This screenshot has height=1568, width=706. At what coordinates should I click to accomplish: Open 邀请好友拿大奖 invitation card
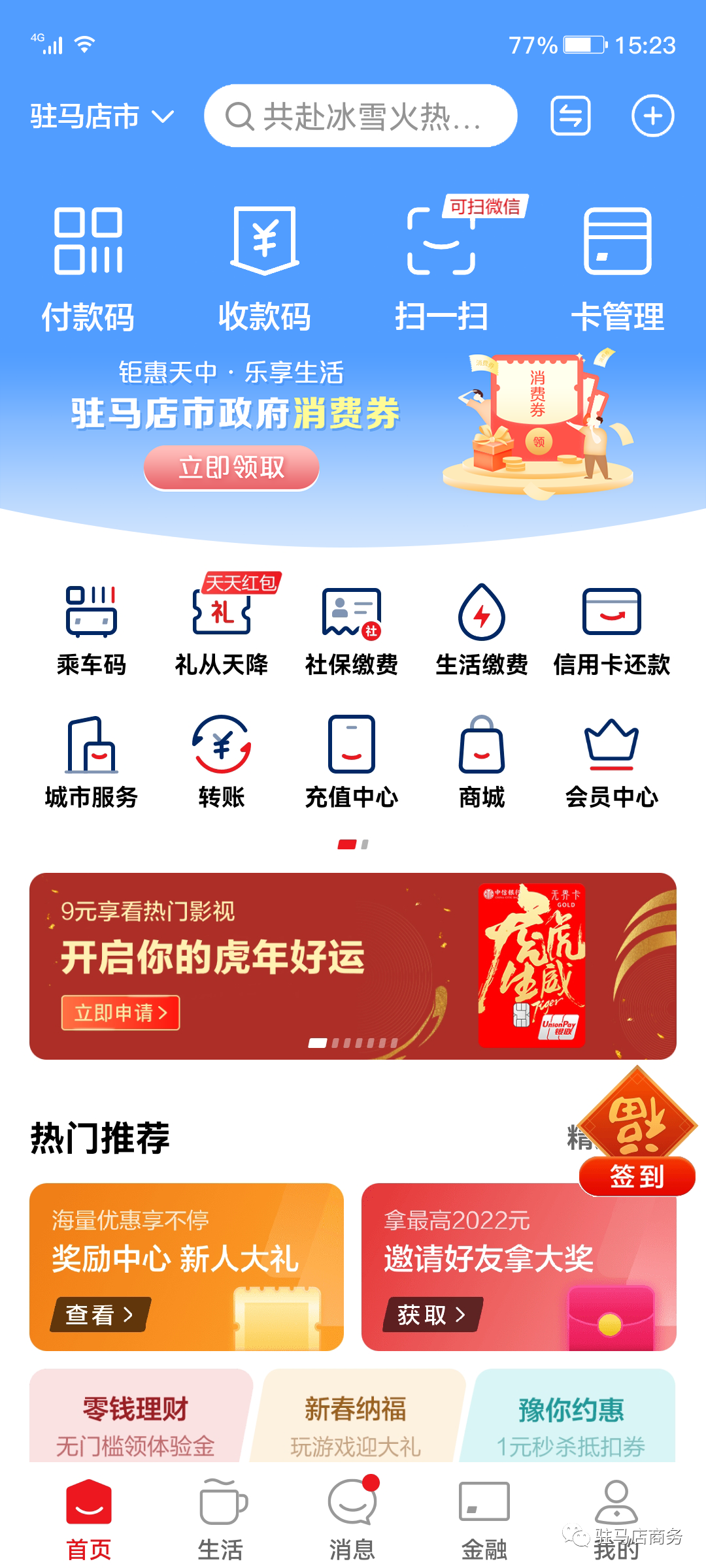point(518,1266)
